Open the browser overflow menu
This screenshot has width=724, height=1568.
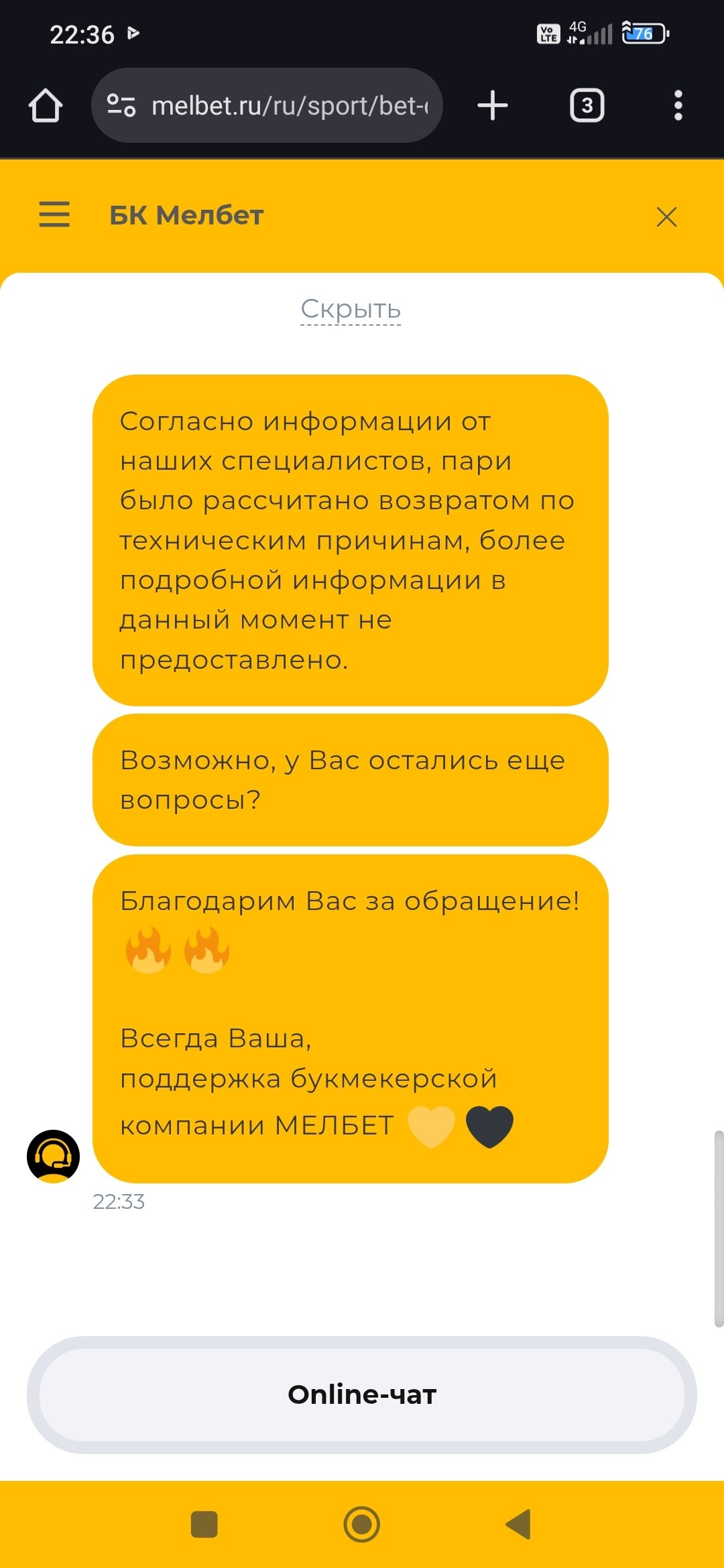coord(678,106)
